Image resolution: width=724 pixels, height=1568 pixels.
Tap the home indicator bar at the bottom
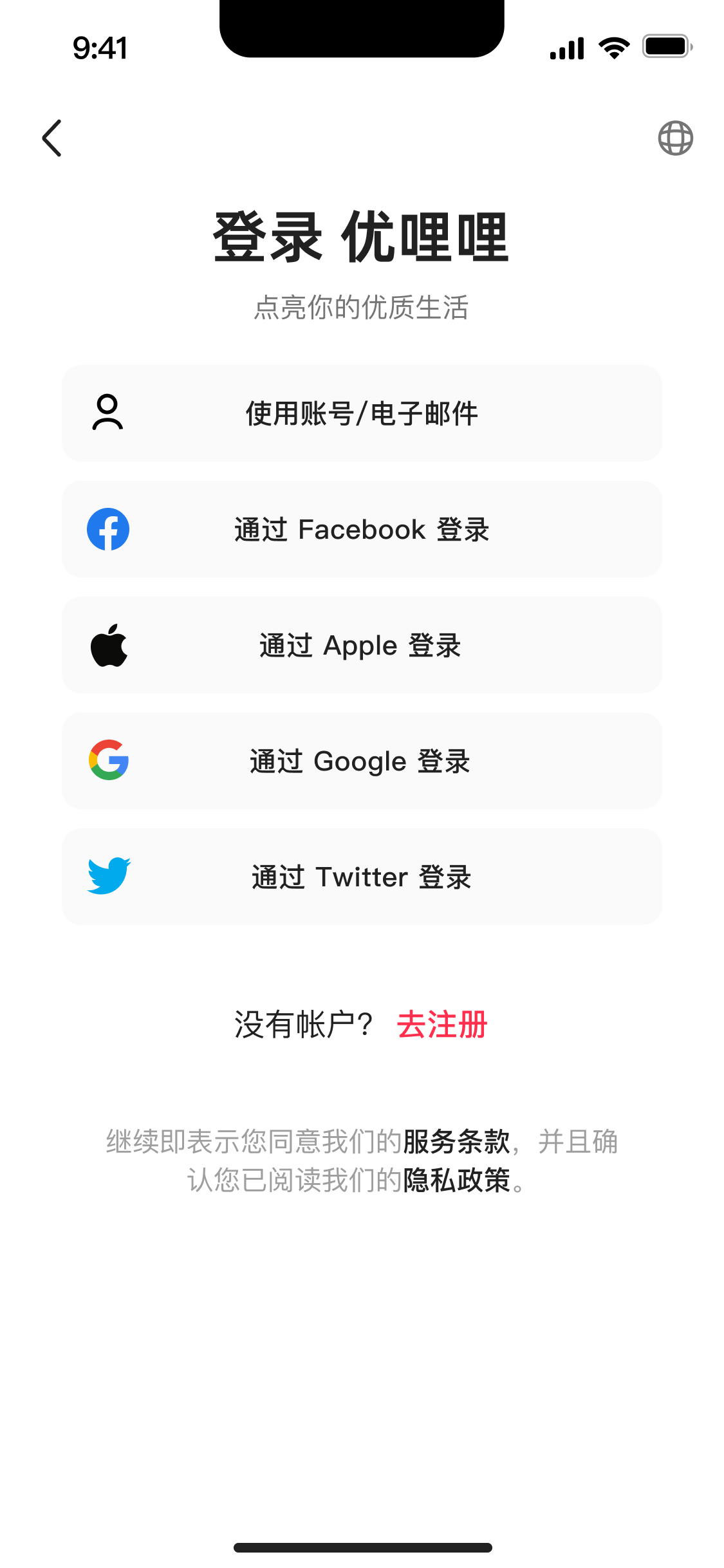[x=362, y=1547]
